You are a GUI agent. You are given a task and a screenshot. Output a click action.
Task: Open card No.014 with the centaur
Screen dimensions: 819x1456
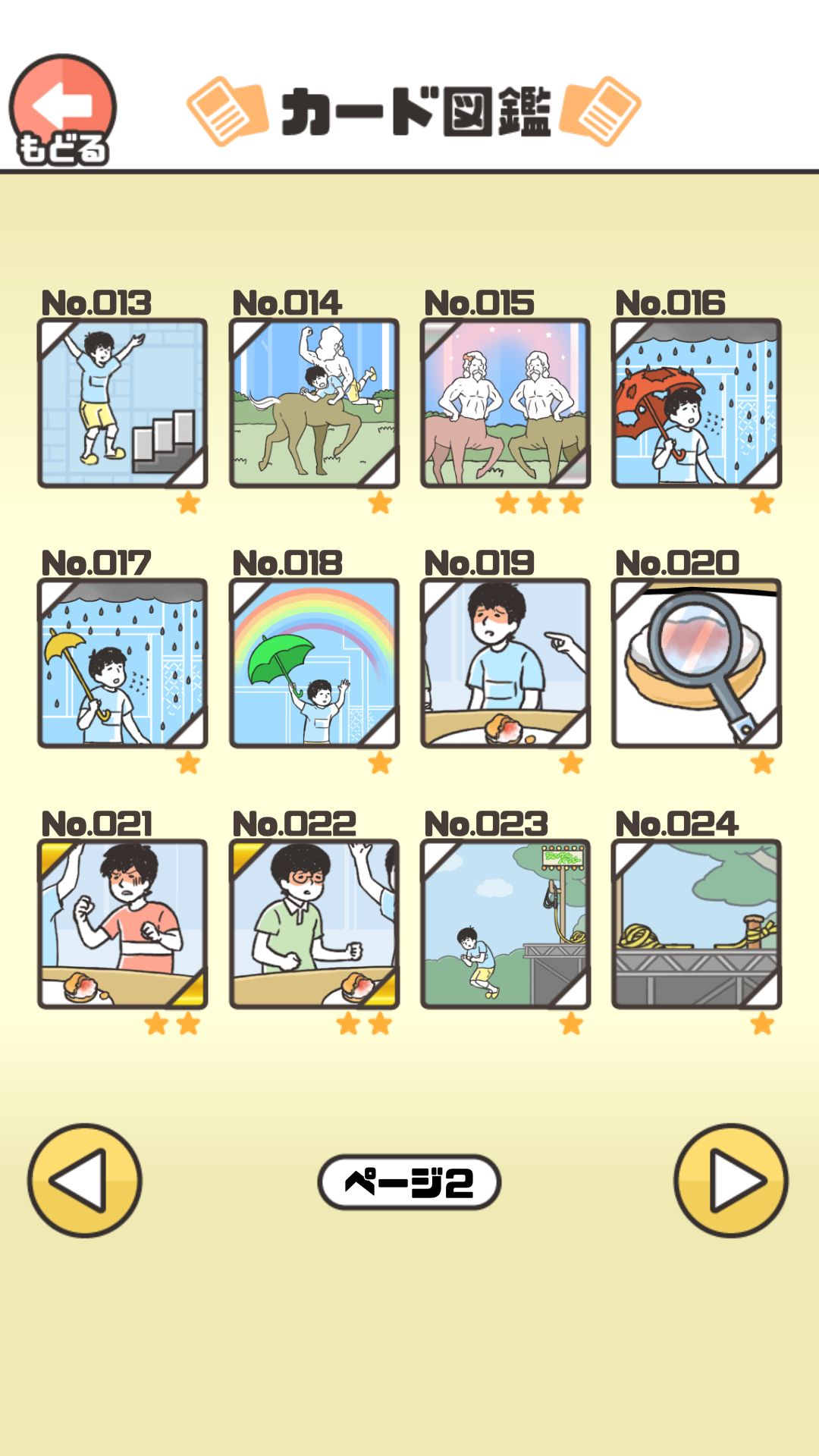pyautogui.click(x=314, y=403)
